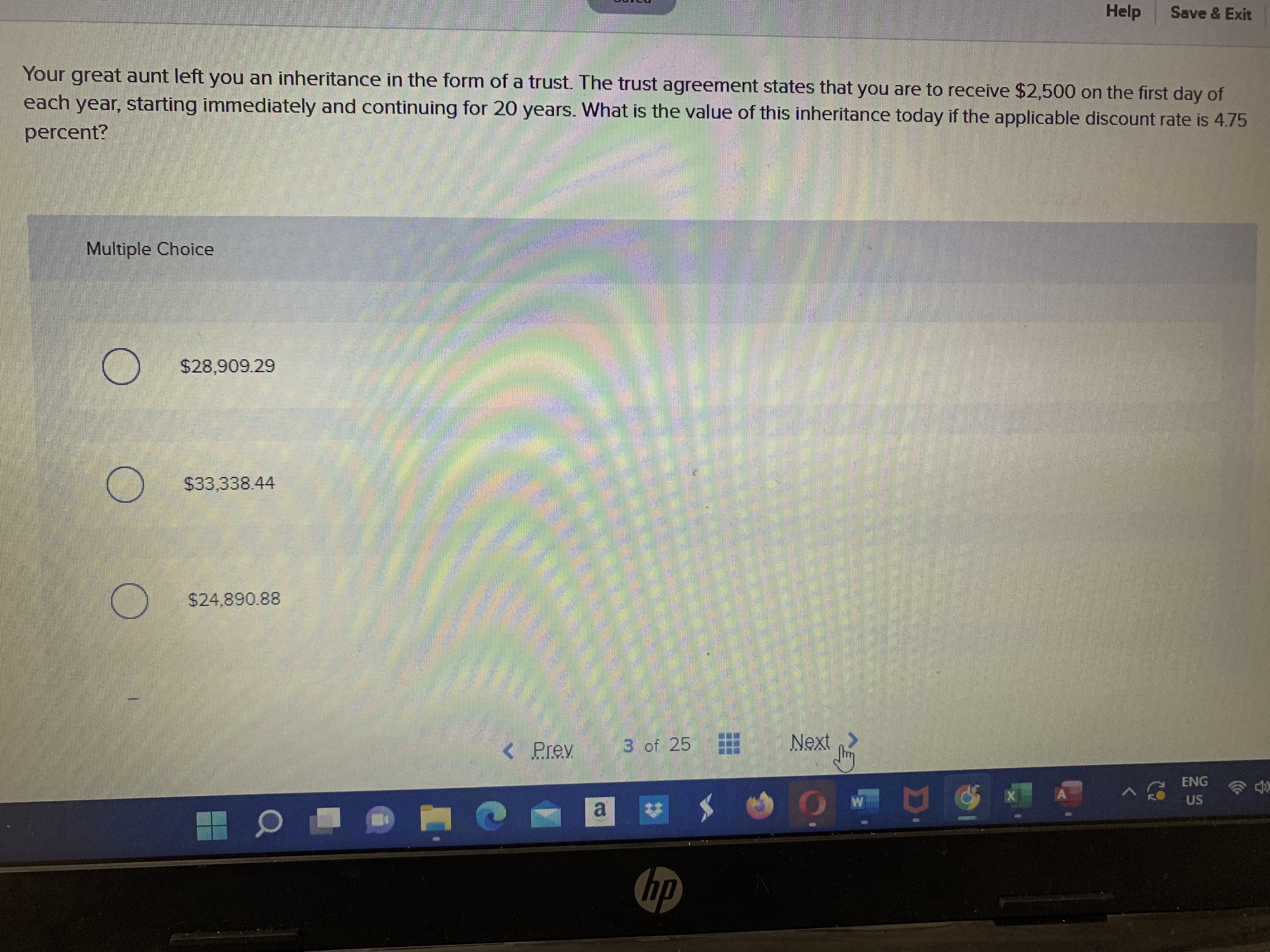Screen dimensions: 1270x952
Task: Select the $28,909.29 answer option
Action: (121, 366)
